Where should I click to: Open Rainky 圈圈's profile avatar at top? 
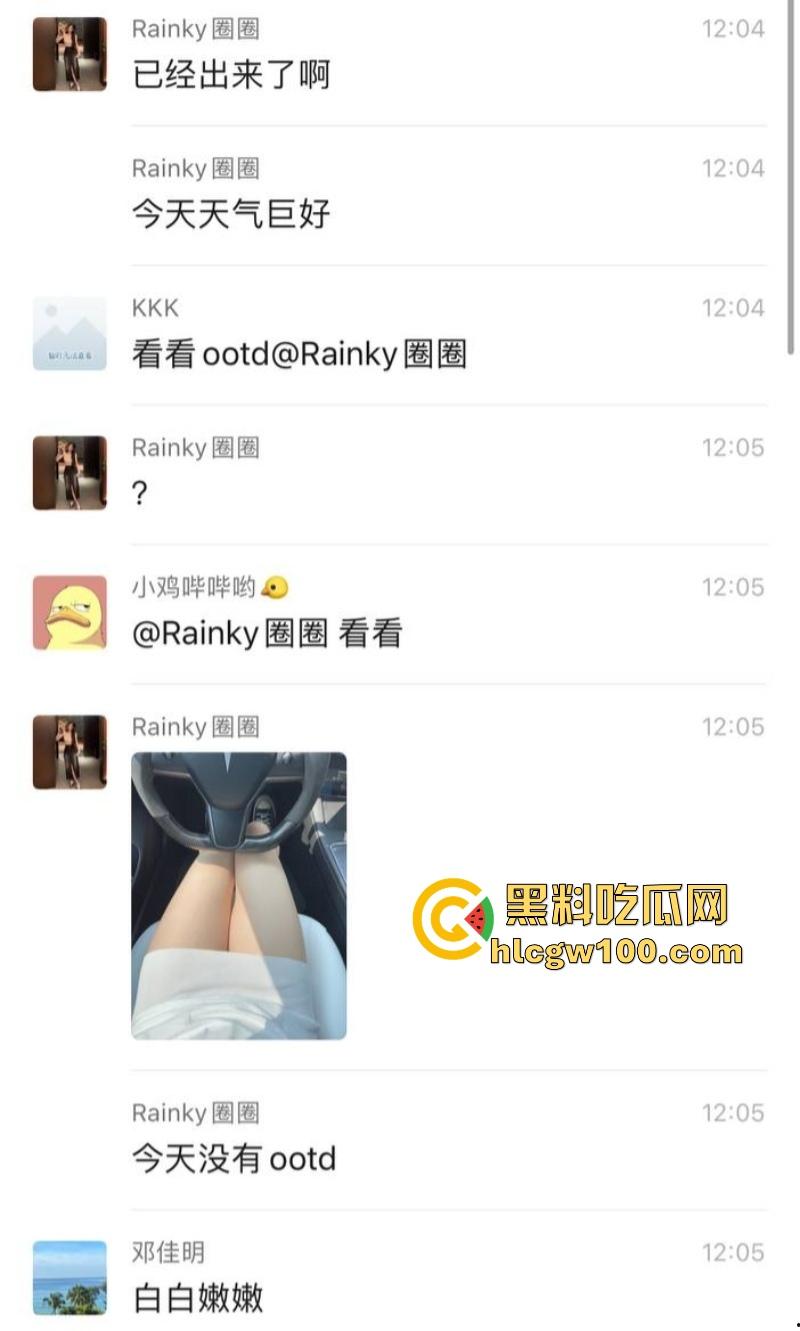(x=68, y=56)
